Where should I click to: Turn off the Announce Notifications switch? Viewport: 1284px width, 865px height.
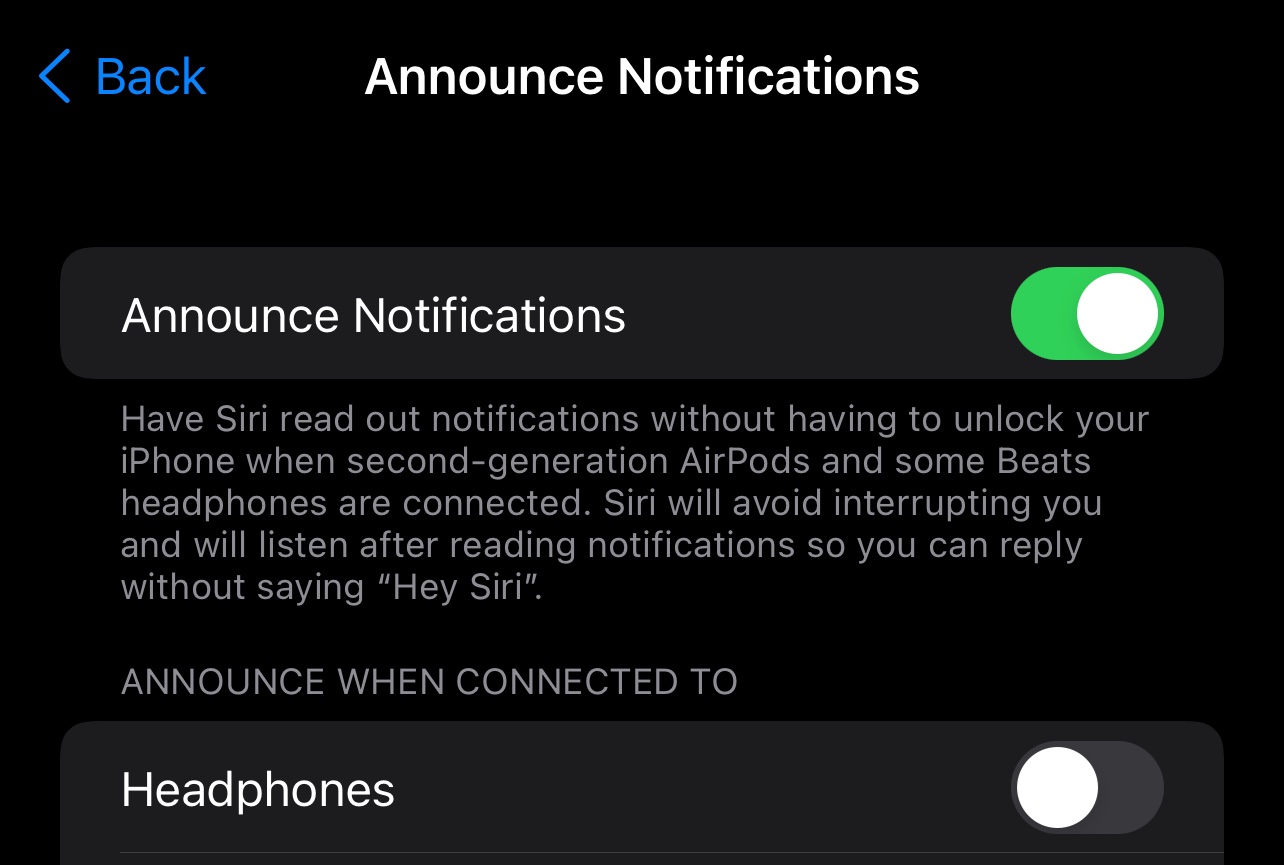(x=1087, y=313)
